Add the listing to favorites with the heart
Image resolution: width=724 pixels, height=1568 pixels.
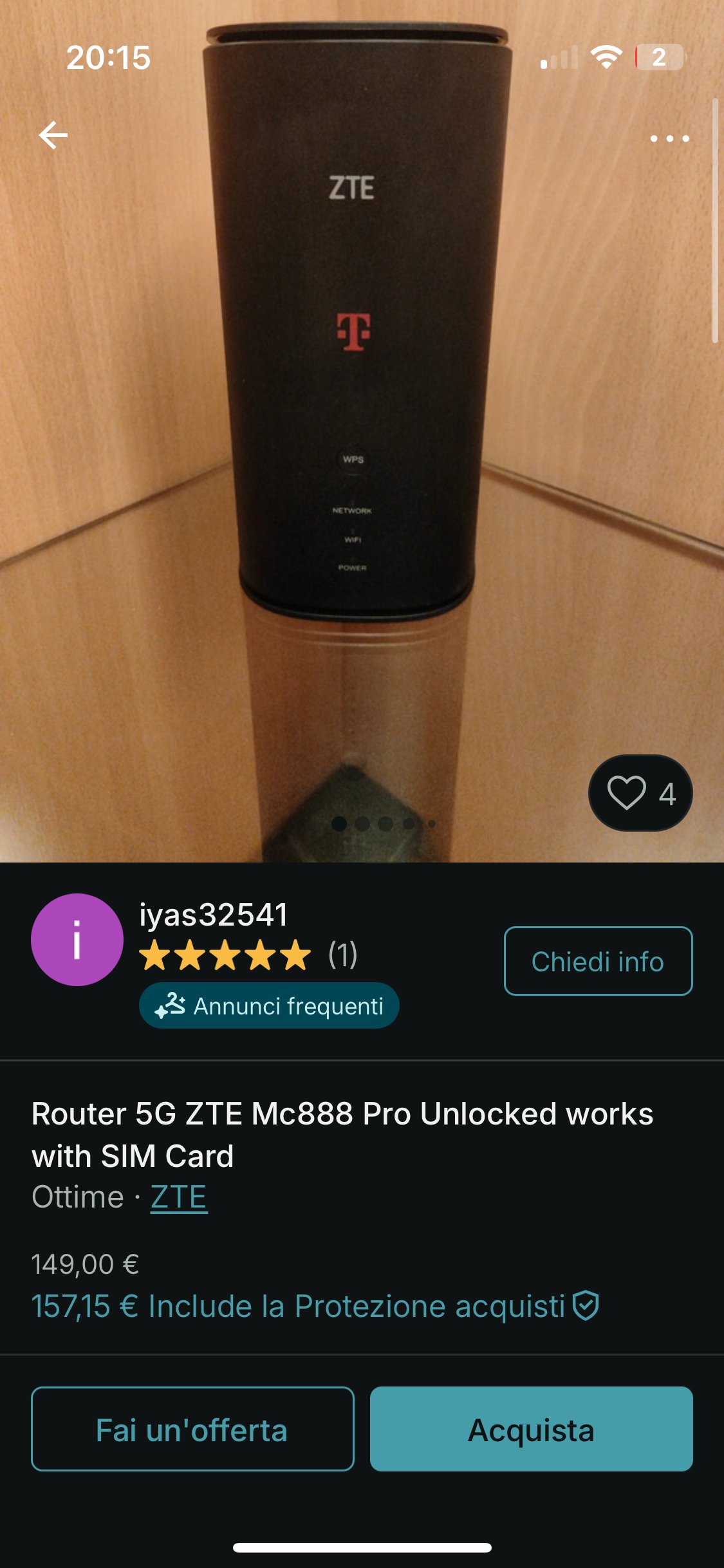click(x=640, y=793)
